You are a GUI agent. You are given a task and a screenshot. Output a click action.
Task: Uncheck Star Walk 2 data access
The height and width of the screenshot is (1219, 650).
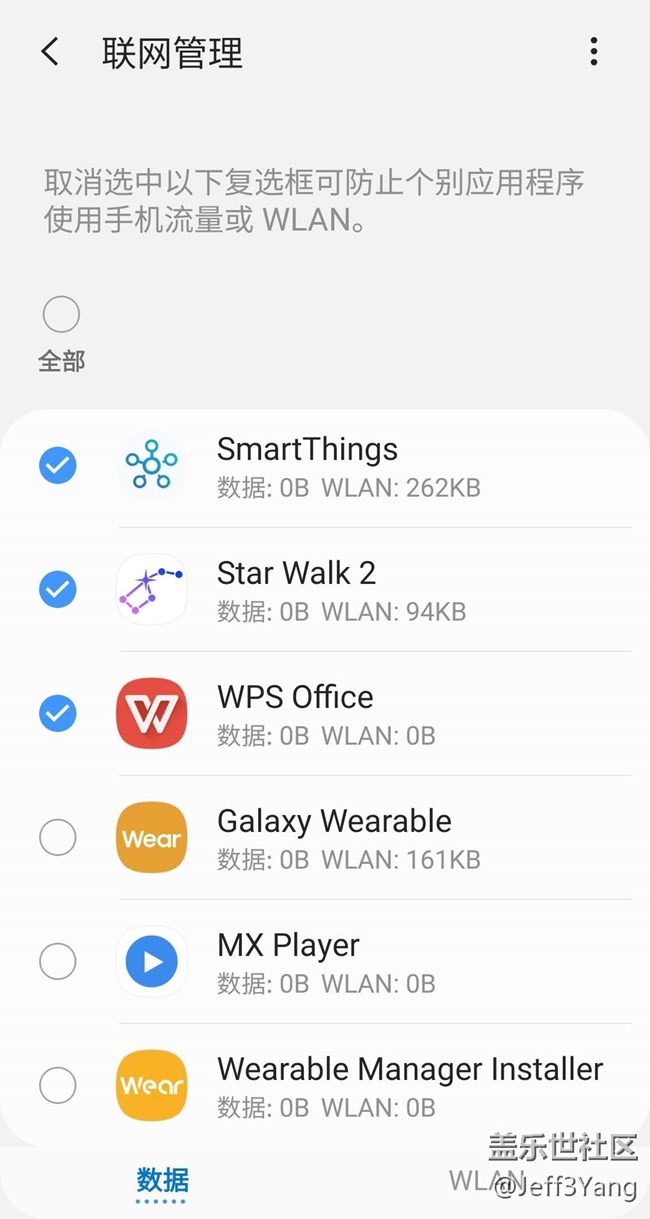tap(58, 589)
